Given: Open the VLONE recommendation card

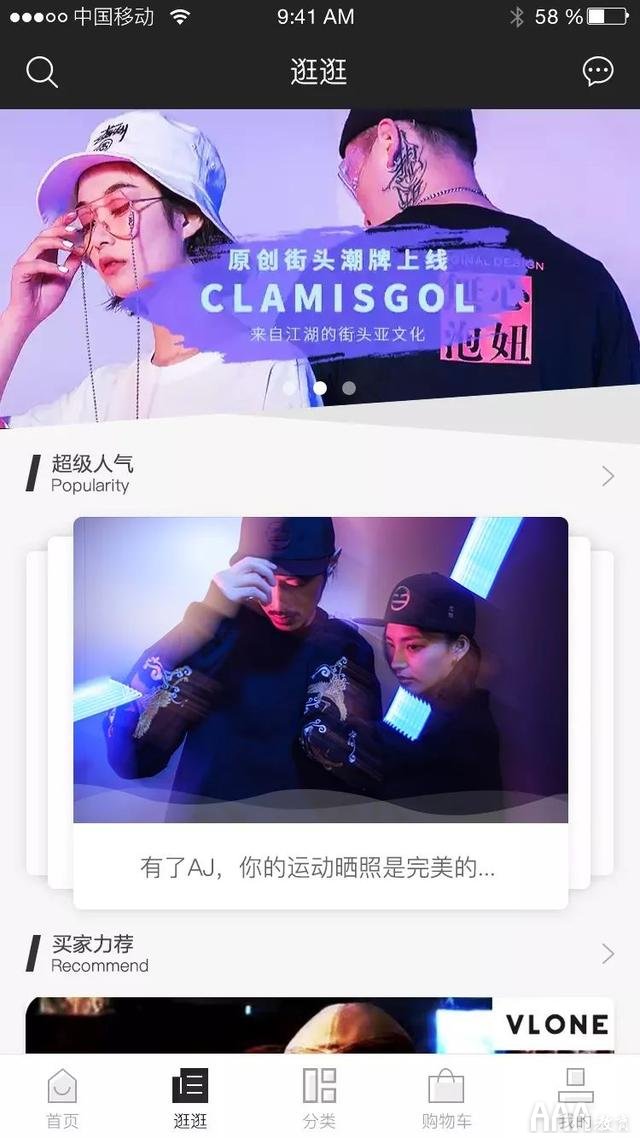Looking at the screenshot, I should (x=320, y=1025).
